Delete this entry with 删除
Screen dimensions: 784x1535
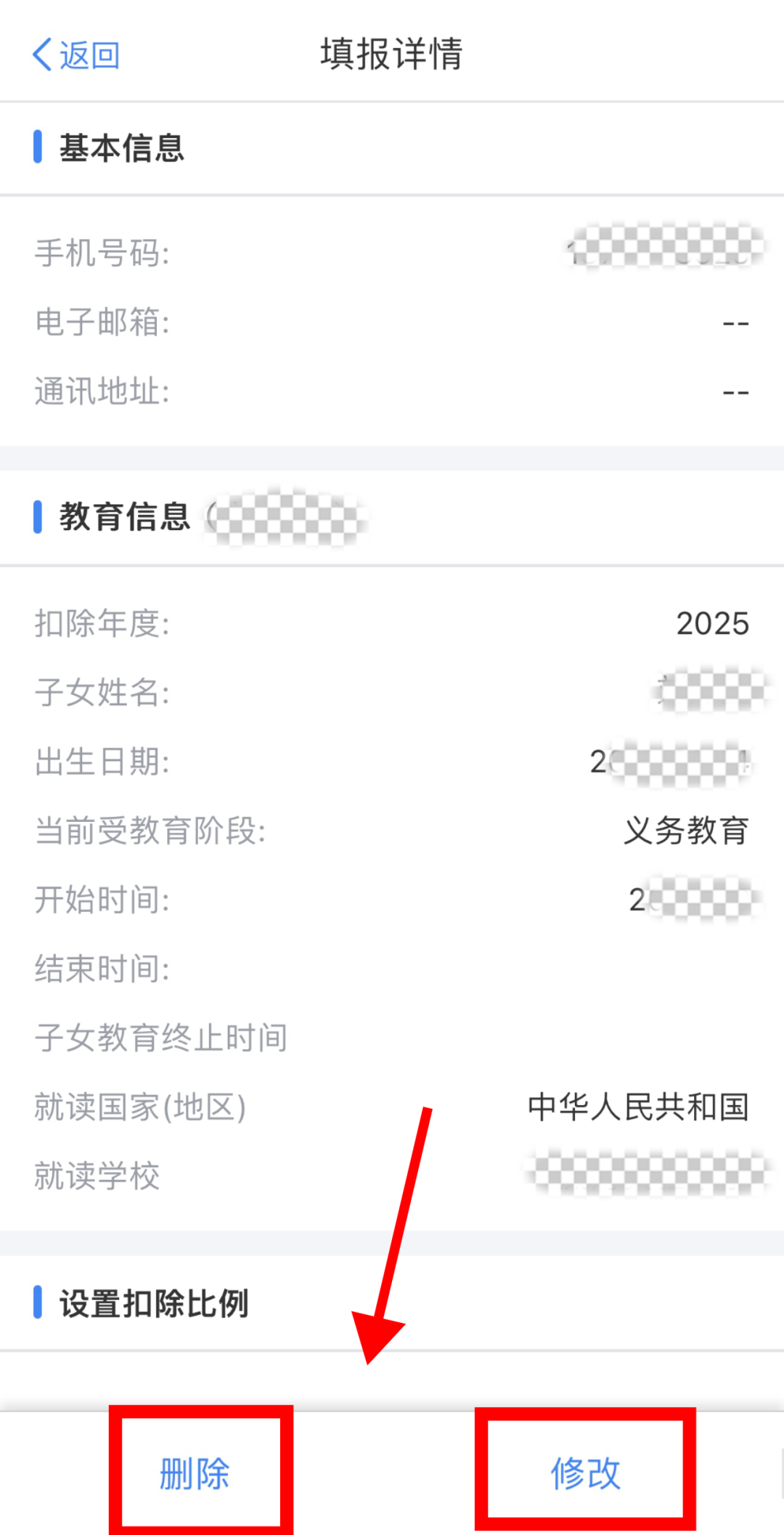pyautogui.click(x=195, y=1474)
